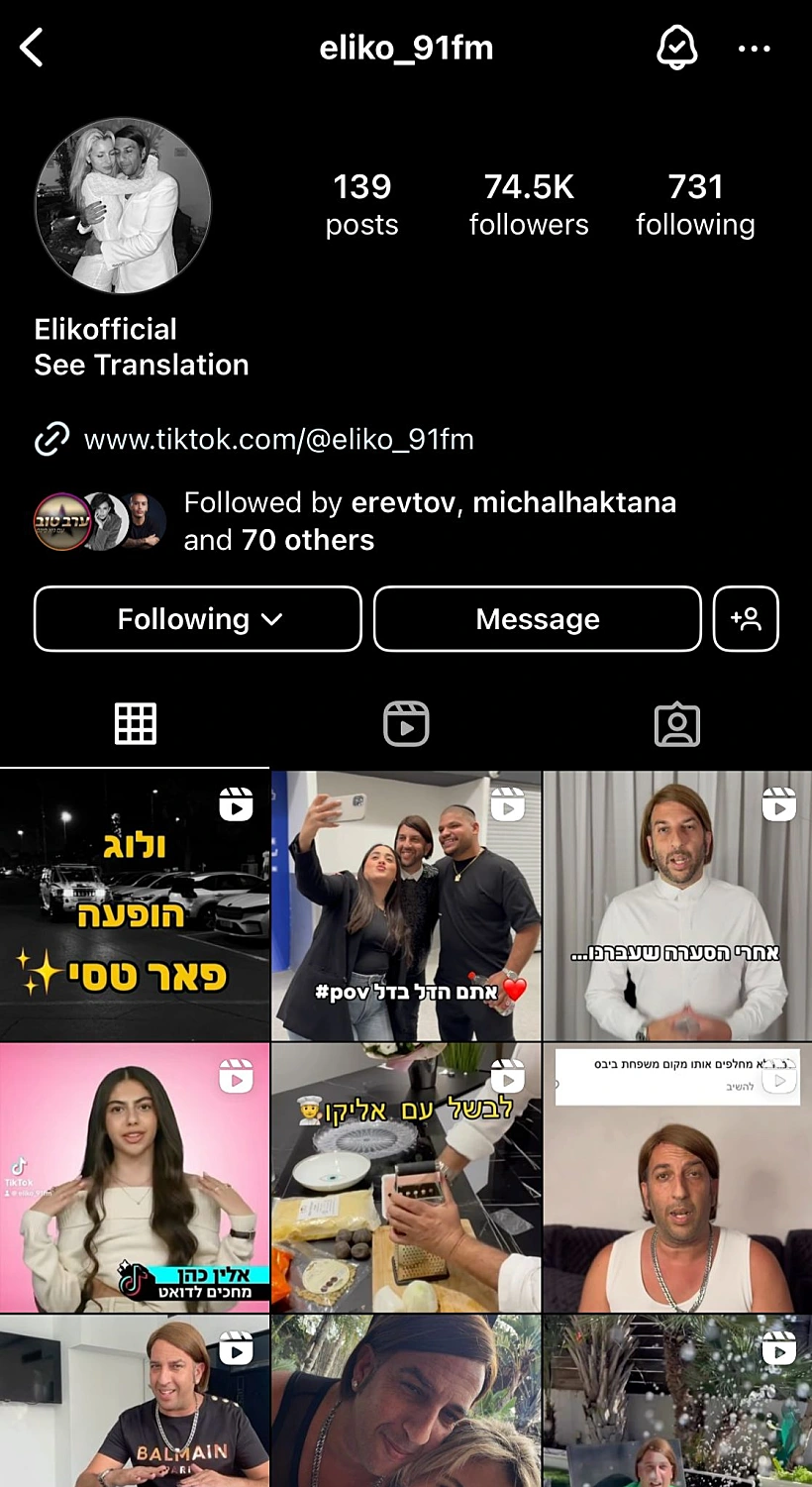
Task: Open the three-dot options menu
Action: click(x=755, y=48)
